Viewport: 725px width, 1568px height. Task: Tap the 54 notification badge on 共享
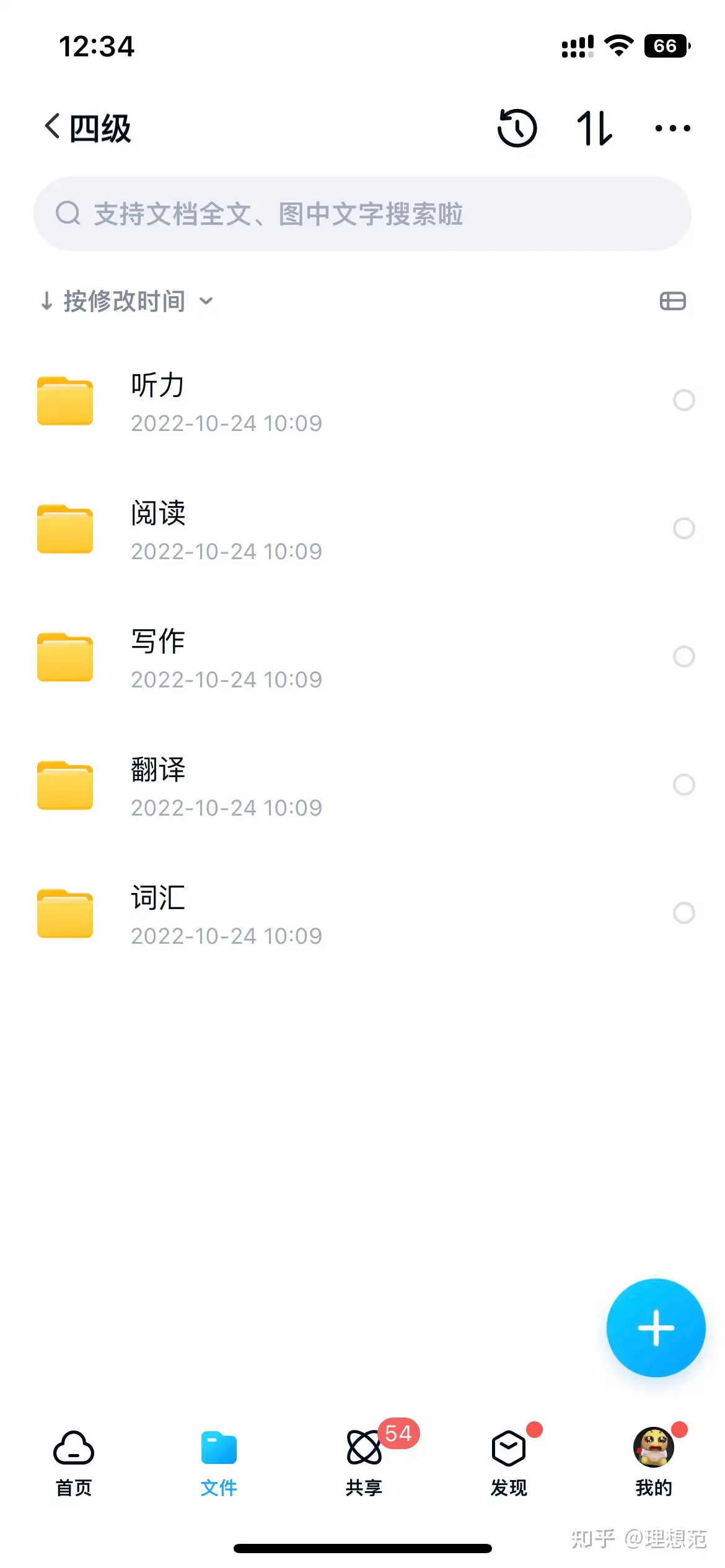[399, 1434]
